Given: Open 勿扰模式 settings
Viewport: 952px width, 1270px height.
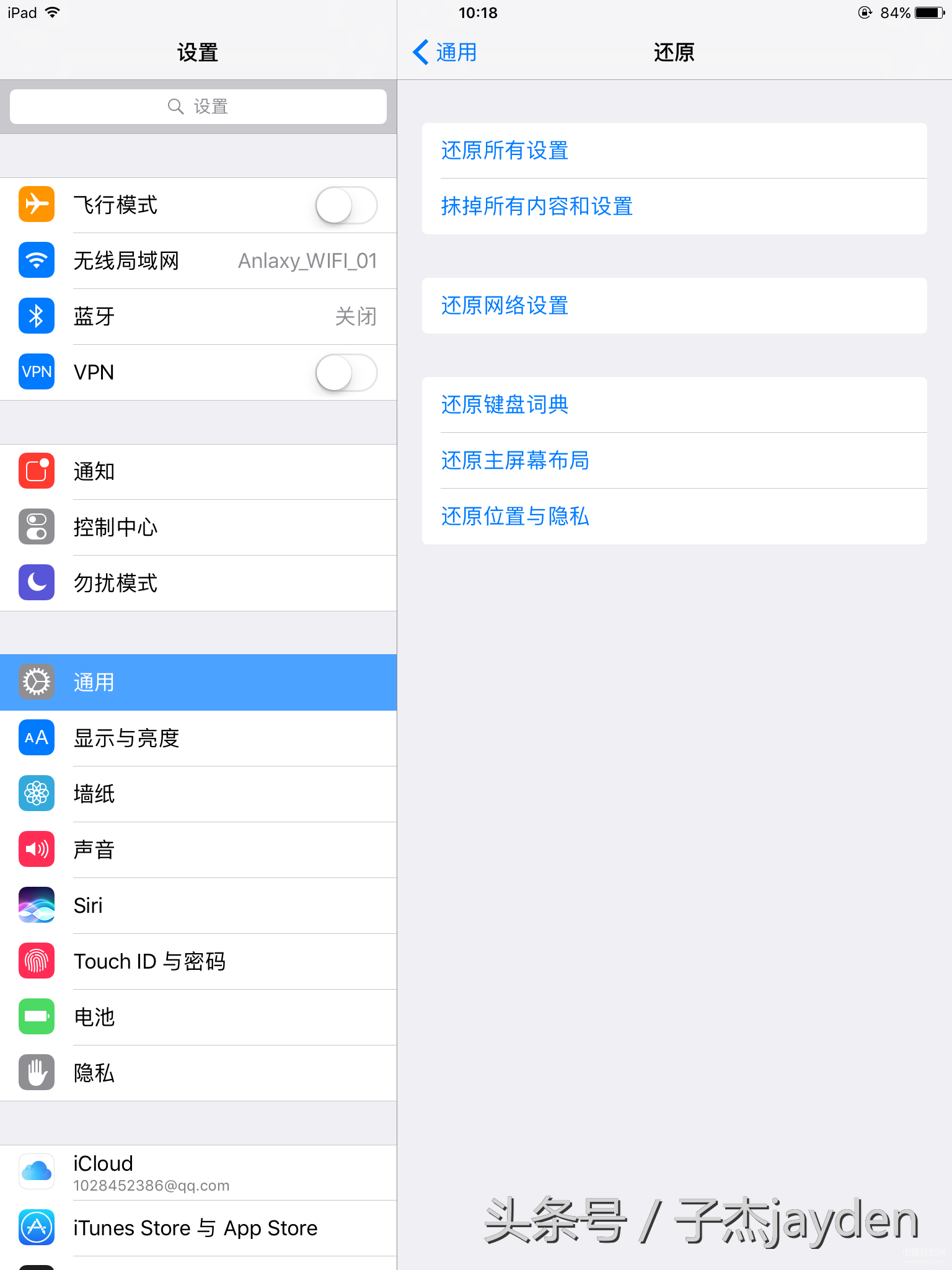Looking at the screenshot, I should click(198, 584).
